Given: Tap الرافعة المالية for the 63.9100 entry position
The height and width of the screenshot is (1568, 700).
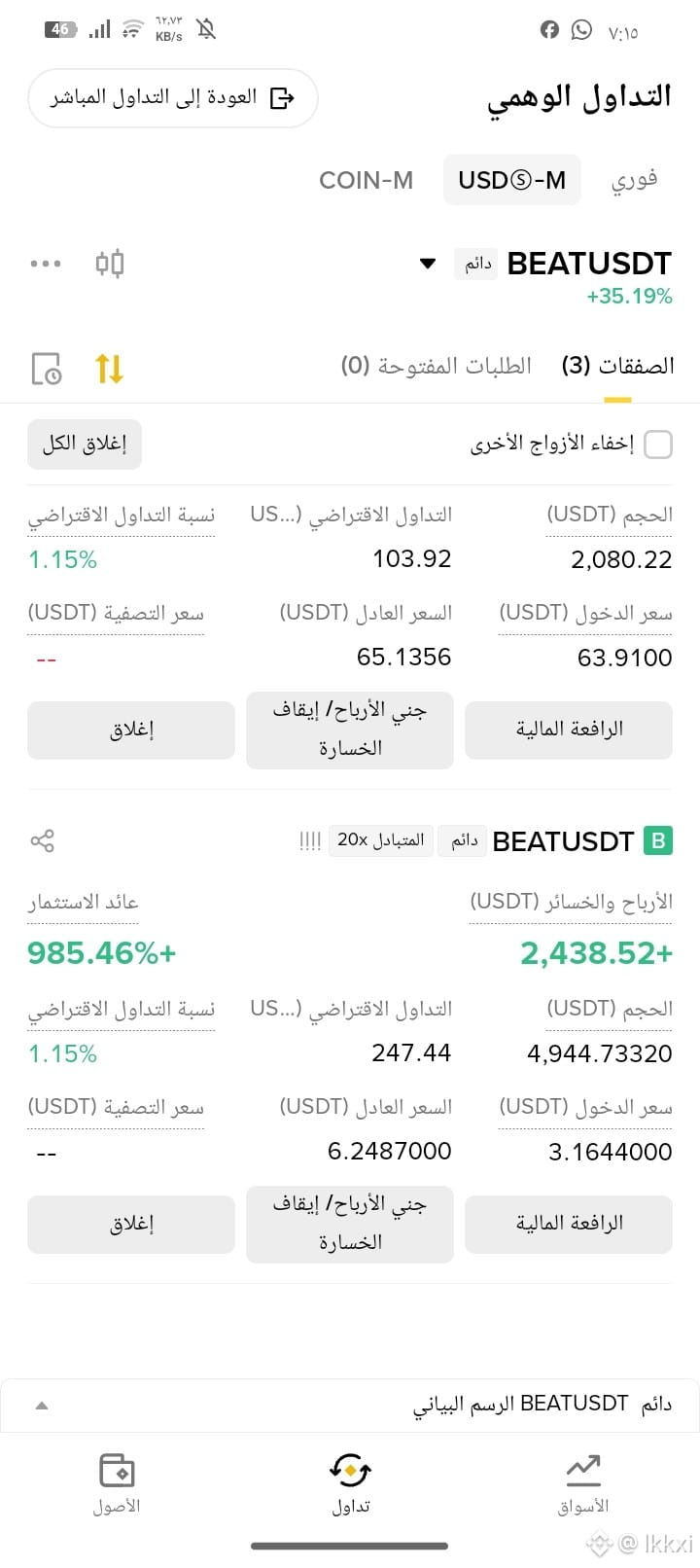Looking at the screenshot, I should click(x=569, y=730).
